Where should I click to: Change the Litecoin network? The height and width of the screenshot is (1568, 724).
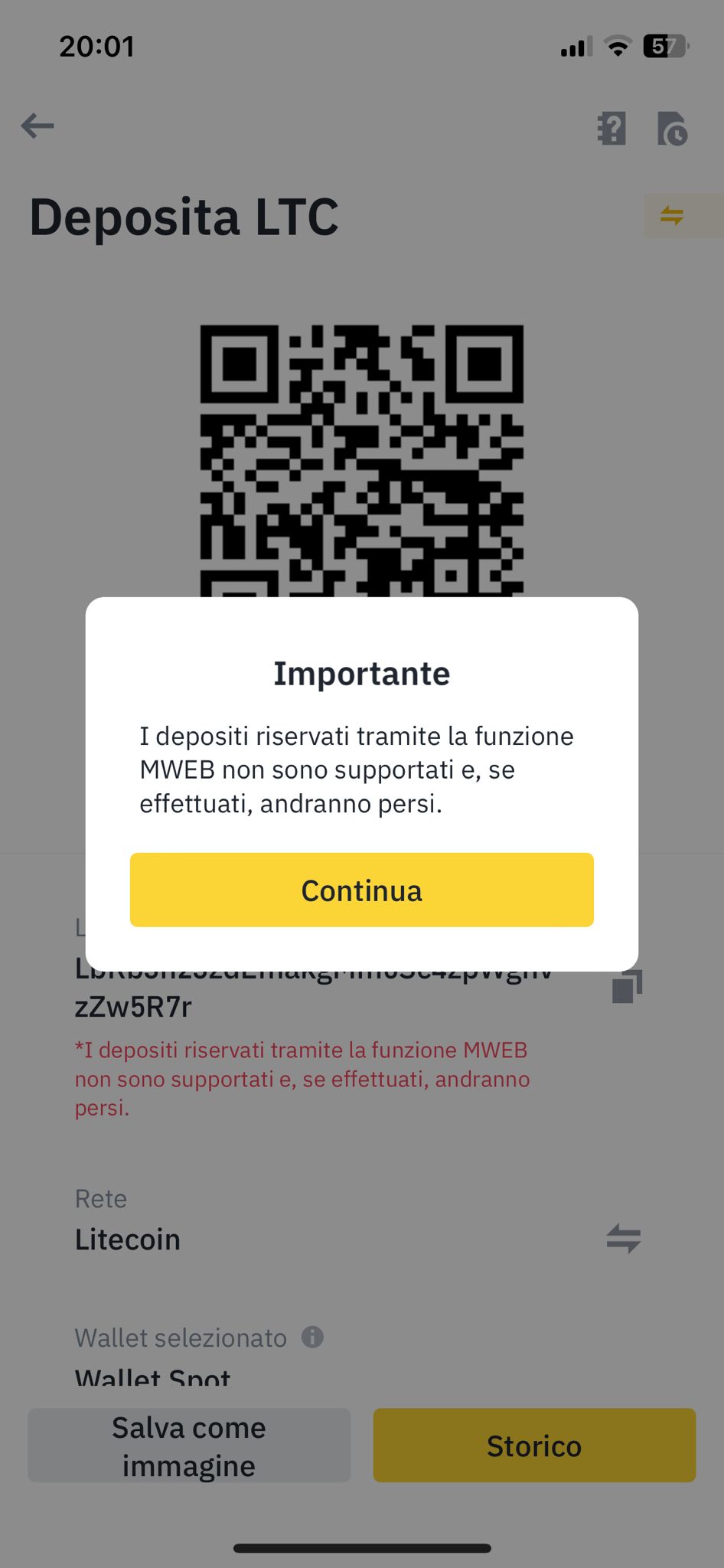[623, 1238]
